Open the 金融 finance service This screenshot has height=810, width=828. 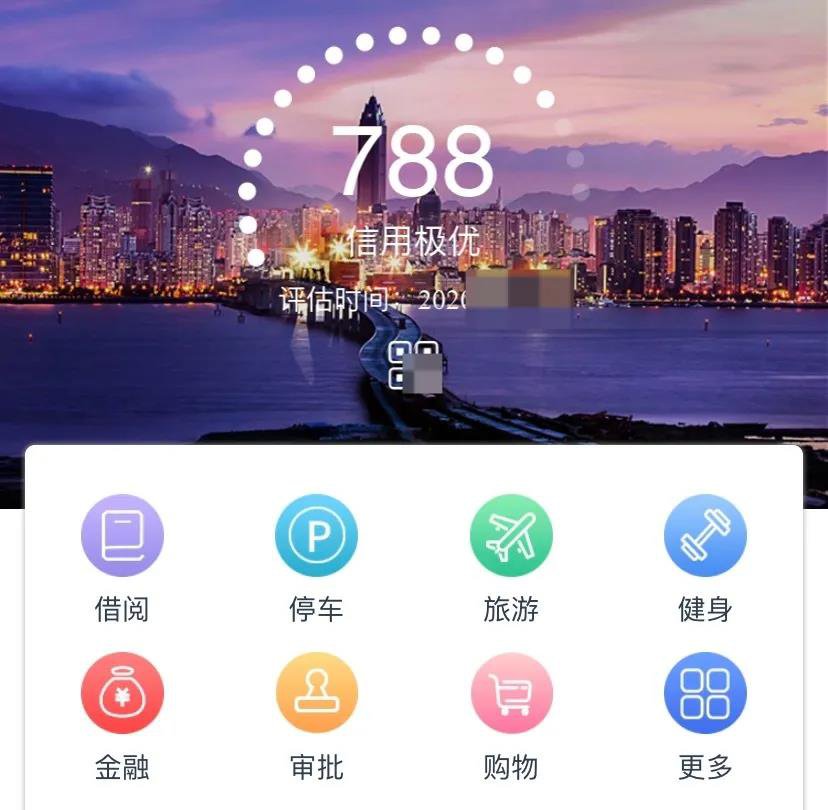pos(122,693)
